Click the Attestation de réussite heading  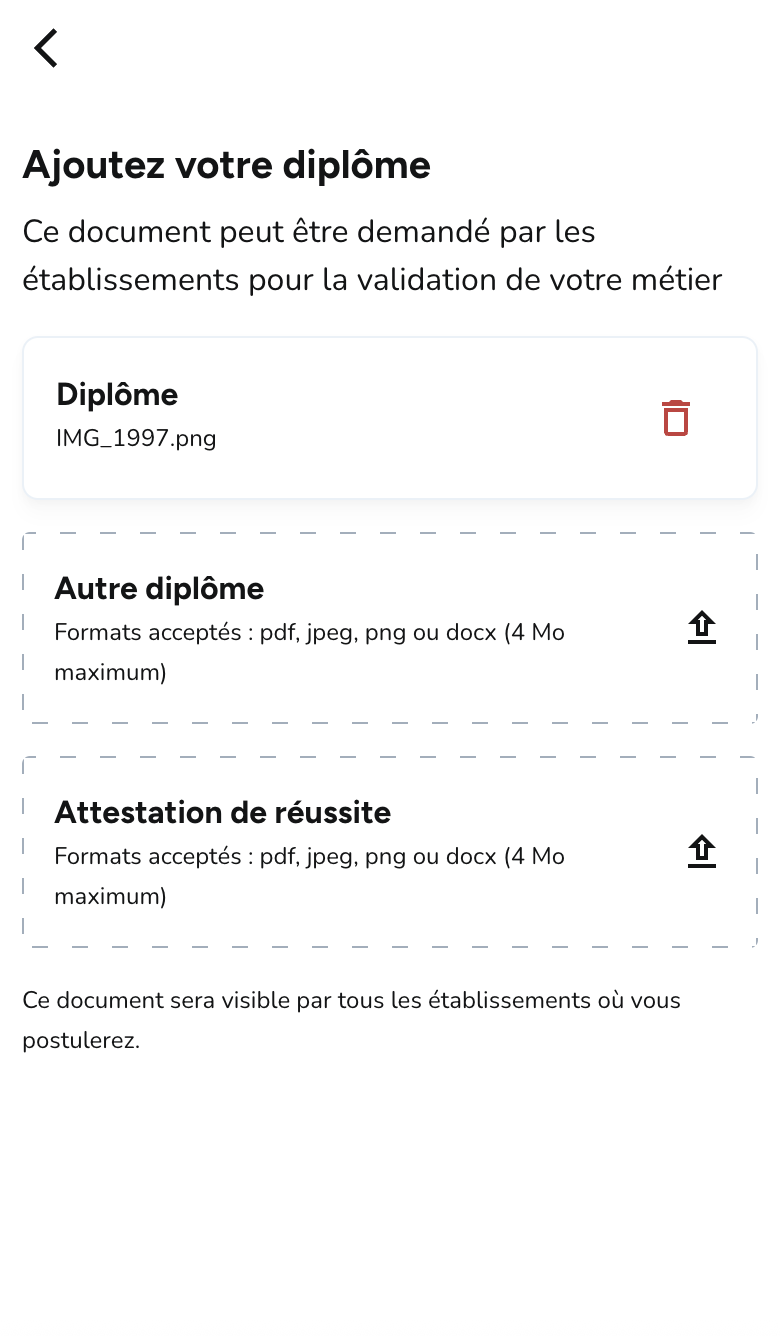(222, 813)
